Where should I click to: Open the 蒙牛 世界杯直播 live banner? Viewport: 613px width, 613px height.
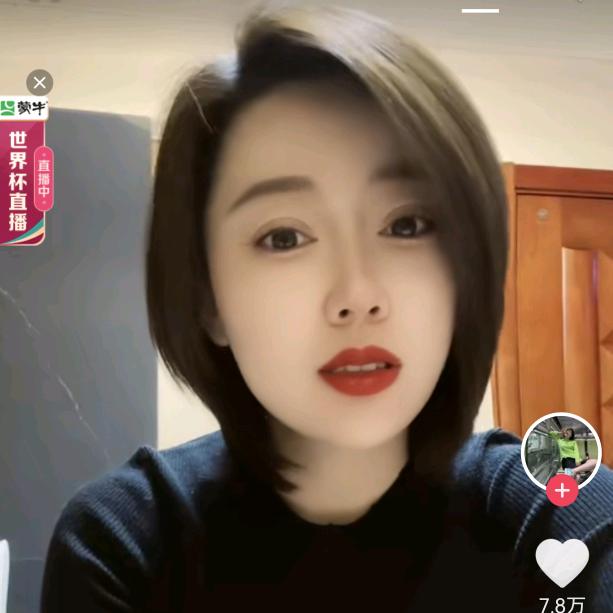[26, 171]
